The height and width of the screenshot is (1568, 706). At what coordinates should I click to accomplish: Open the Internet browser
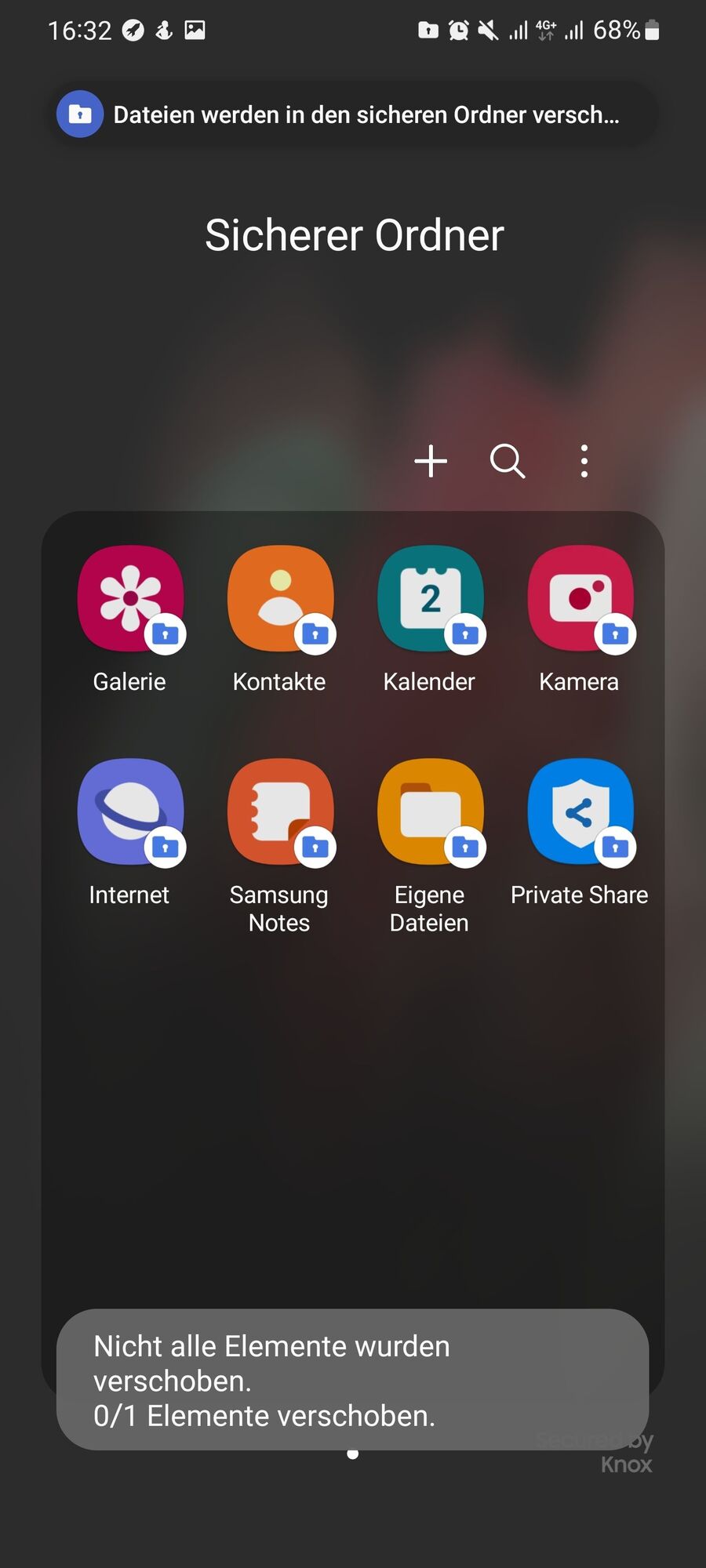pyautogui.click(x=130, y=812)
